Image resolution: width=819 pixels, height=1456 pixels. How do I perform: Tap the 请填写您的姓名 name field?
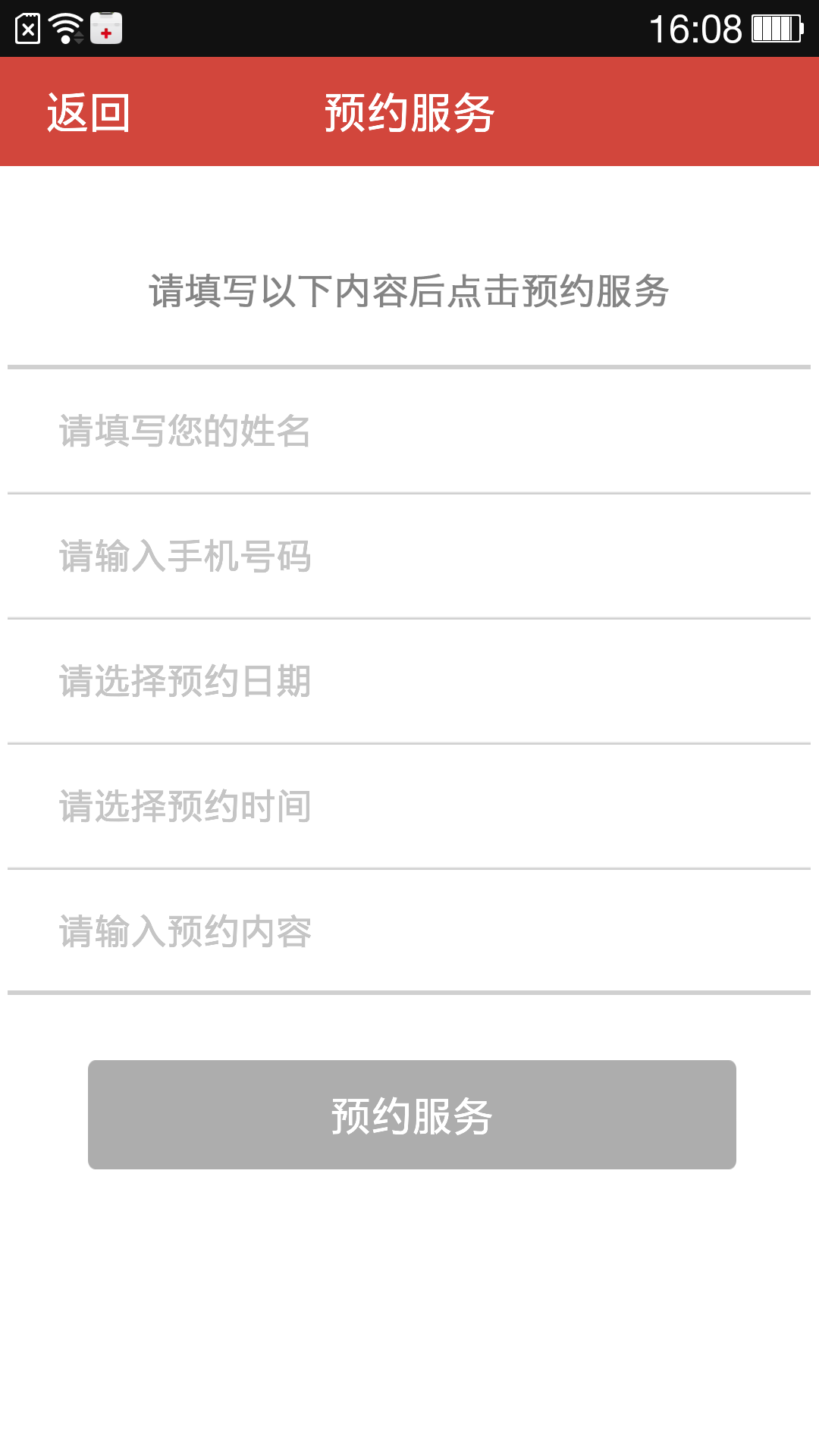[409, 430]
